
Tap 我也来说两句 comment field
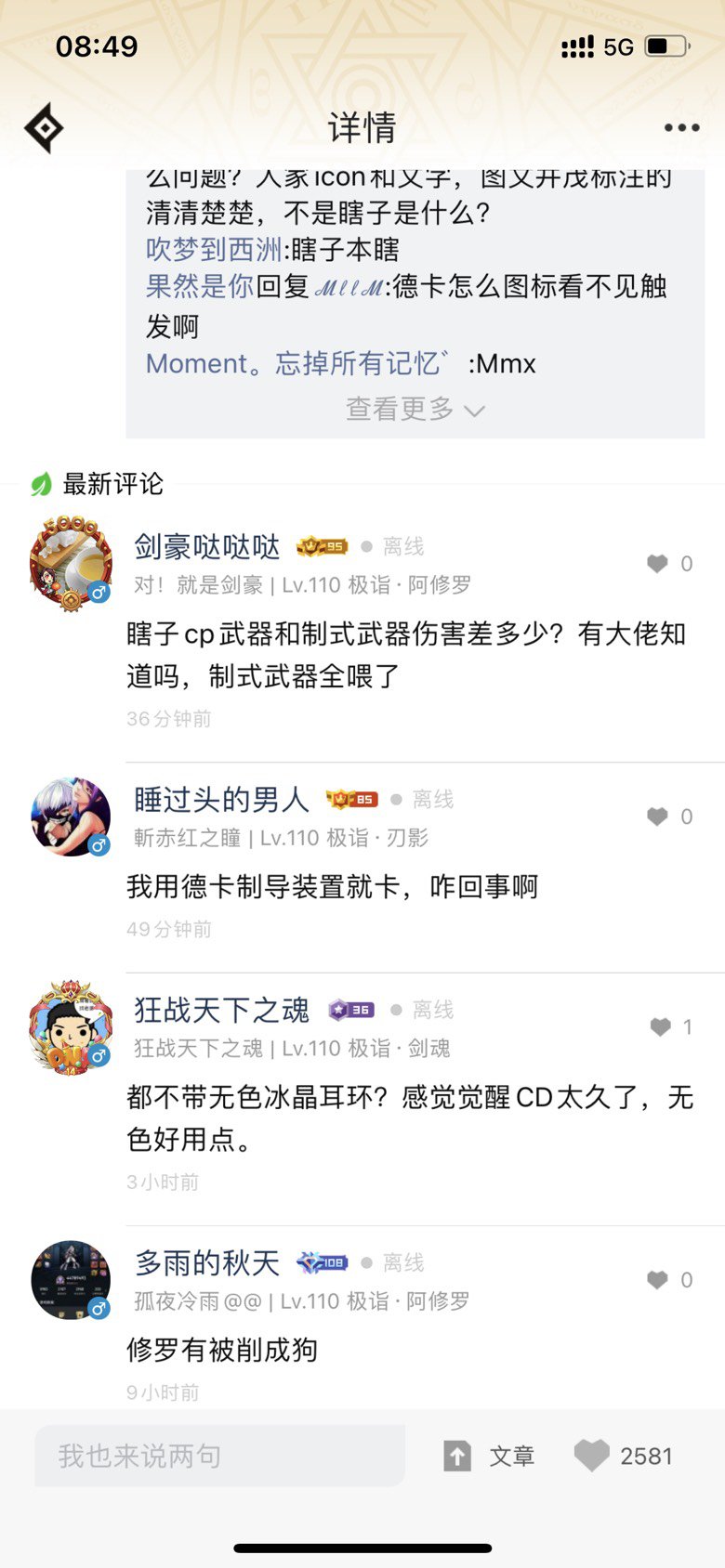(219, 1456)
